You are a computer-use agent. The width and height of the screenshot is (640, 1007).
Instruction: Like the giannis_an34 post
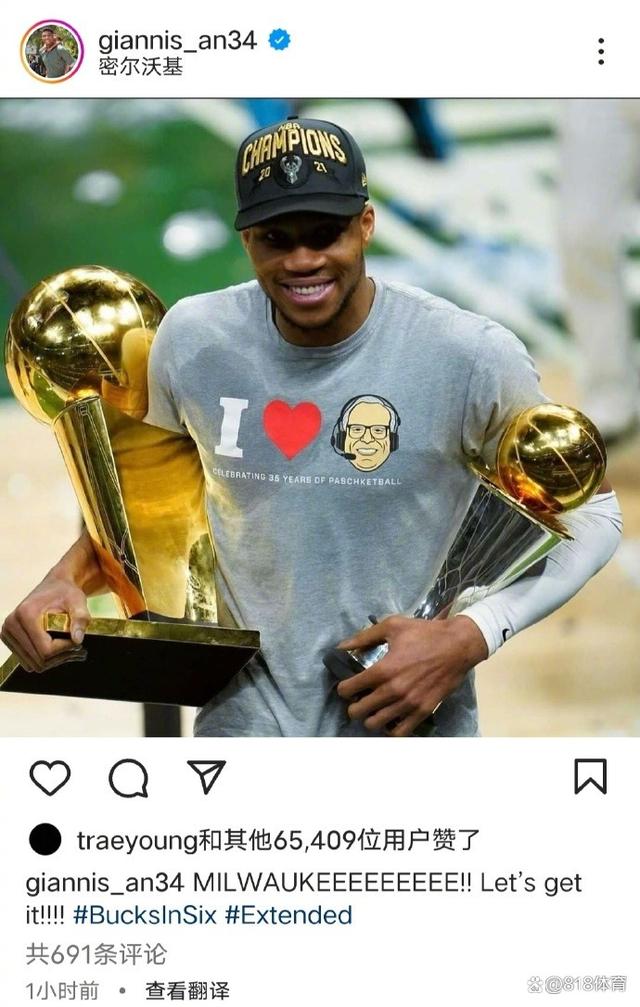point(50,777)
